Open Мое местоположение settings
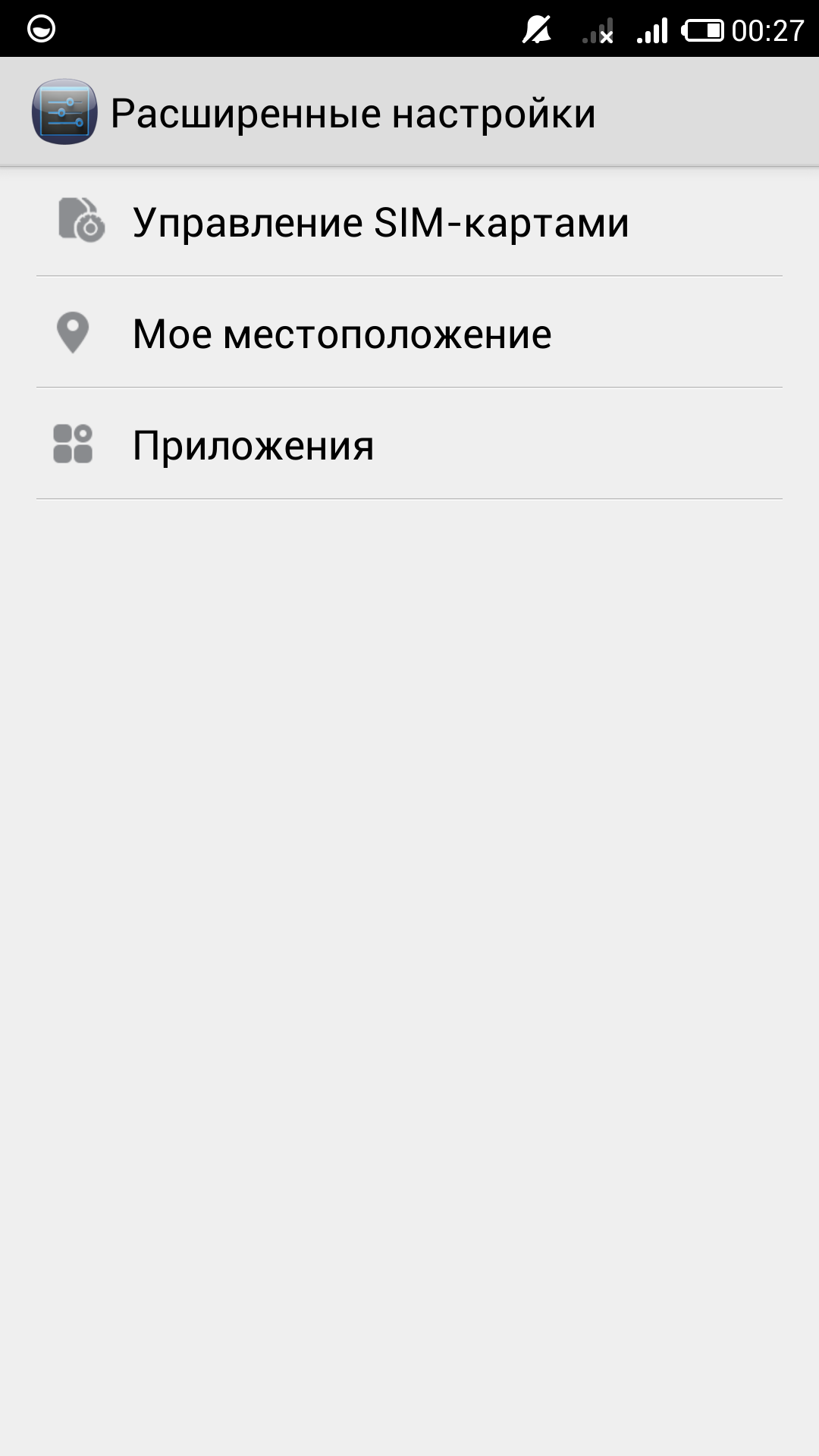819x1456 pixels. (343, 334)
